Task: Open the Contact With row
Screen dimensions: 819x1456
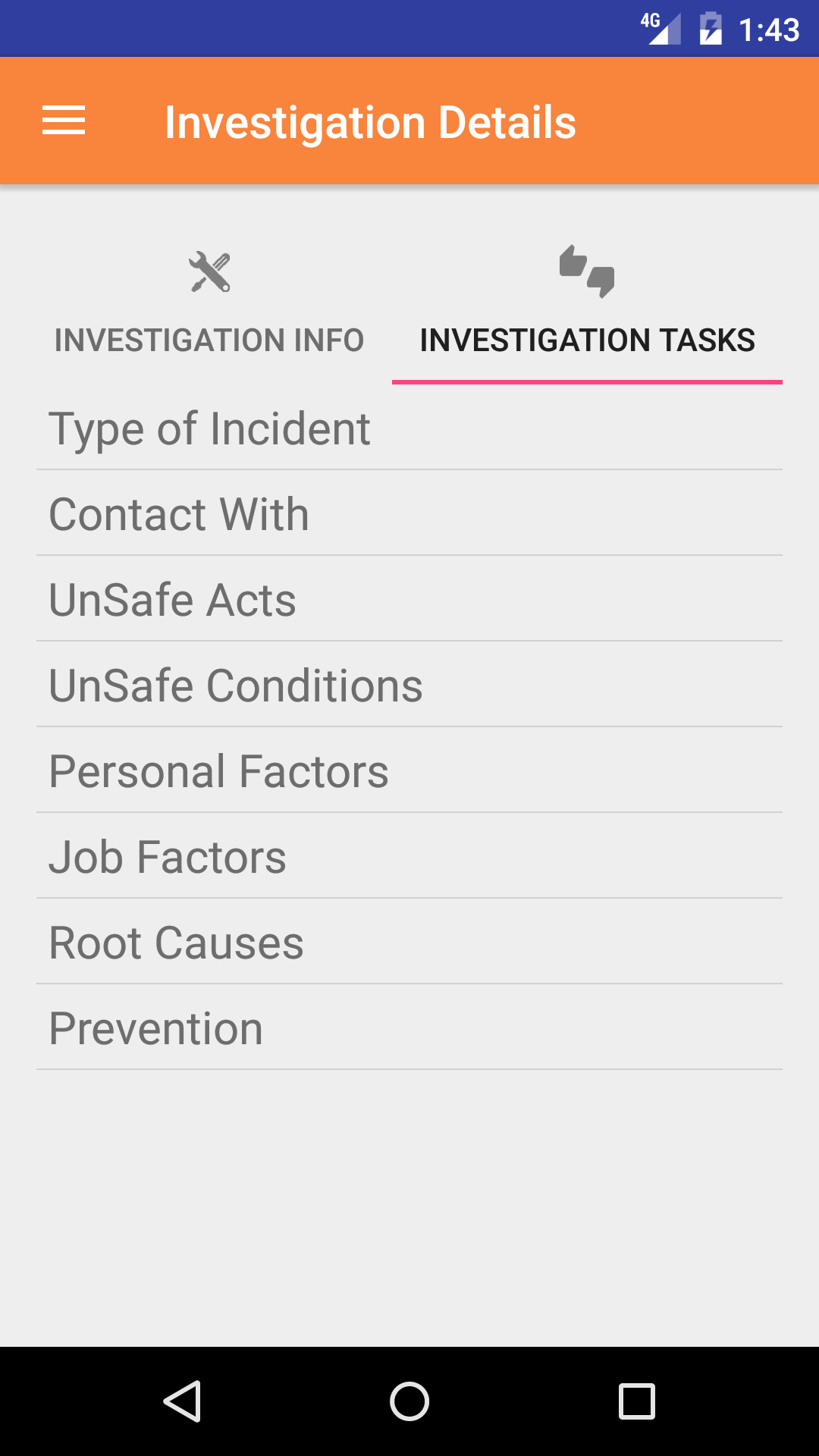Action: pyautogui.click(x=409, y=514)
